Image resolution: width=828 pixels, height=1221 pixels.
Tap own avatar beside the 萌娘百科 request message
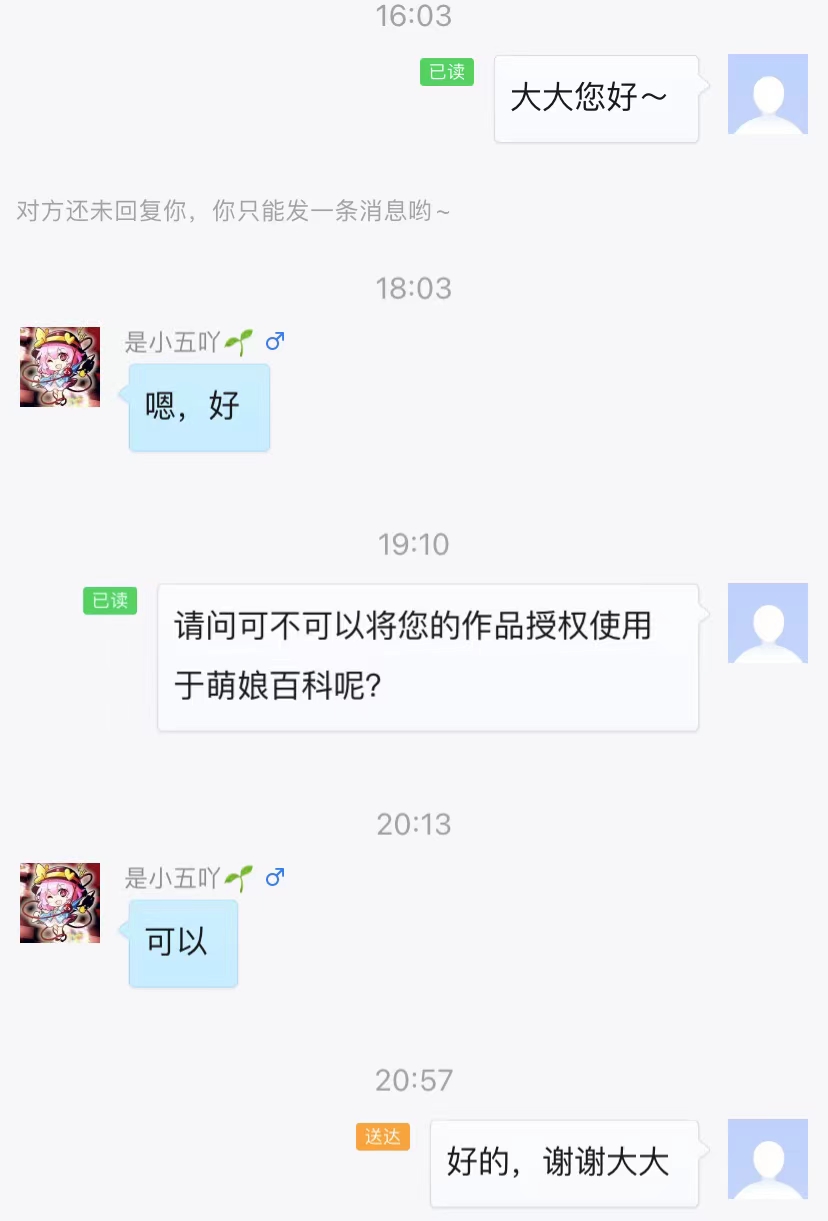click(767, 623)
